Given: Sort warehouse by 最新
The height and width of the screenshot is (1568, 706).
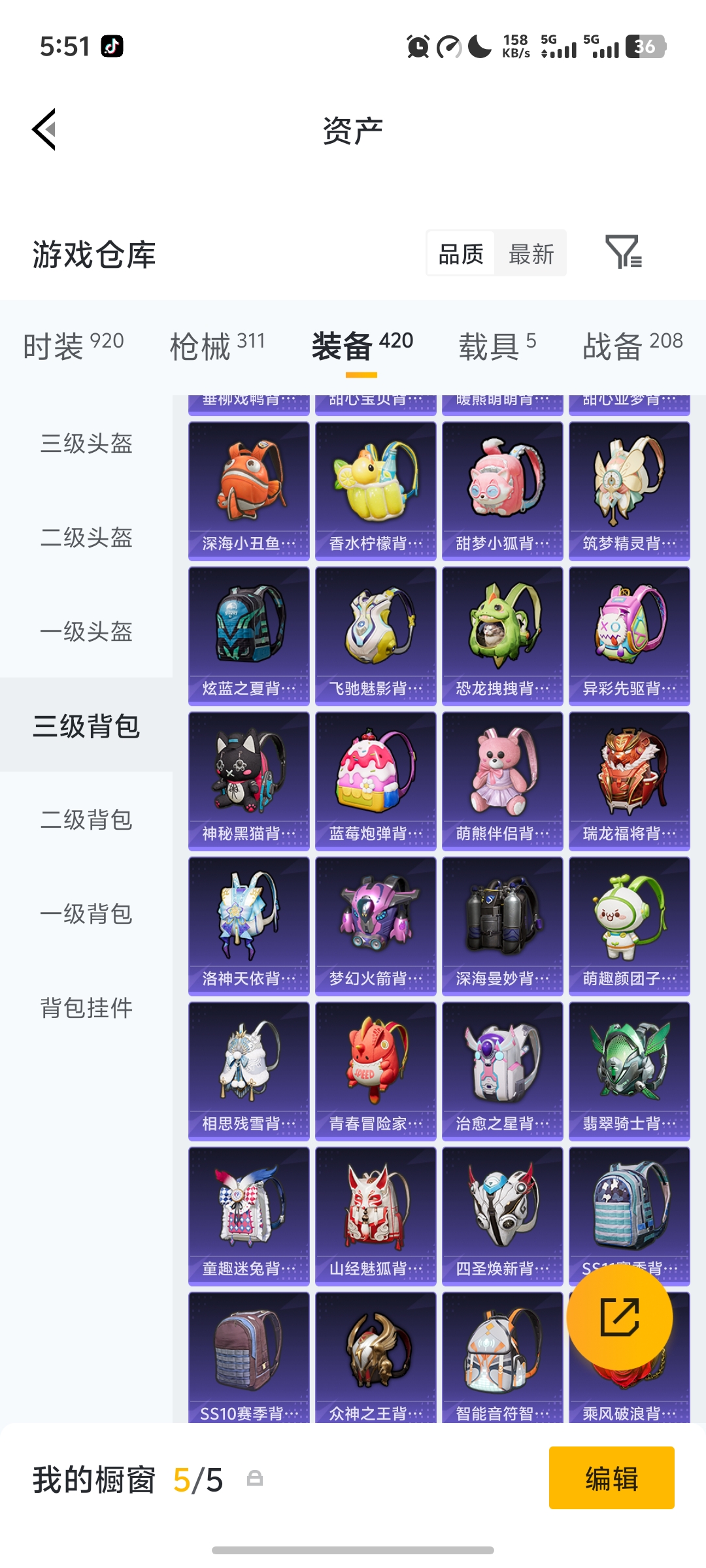Looking at the screenshot, I should (531, 253).
